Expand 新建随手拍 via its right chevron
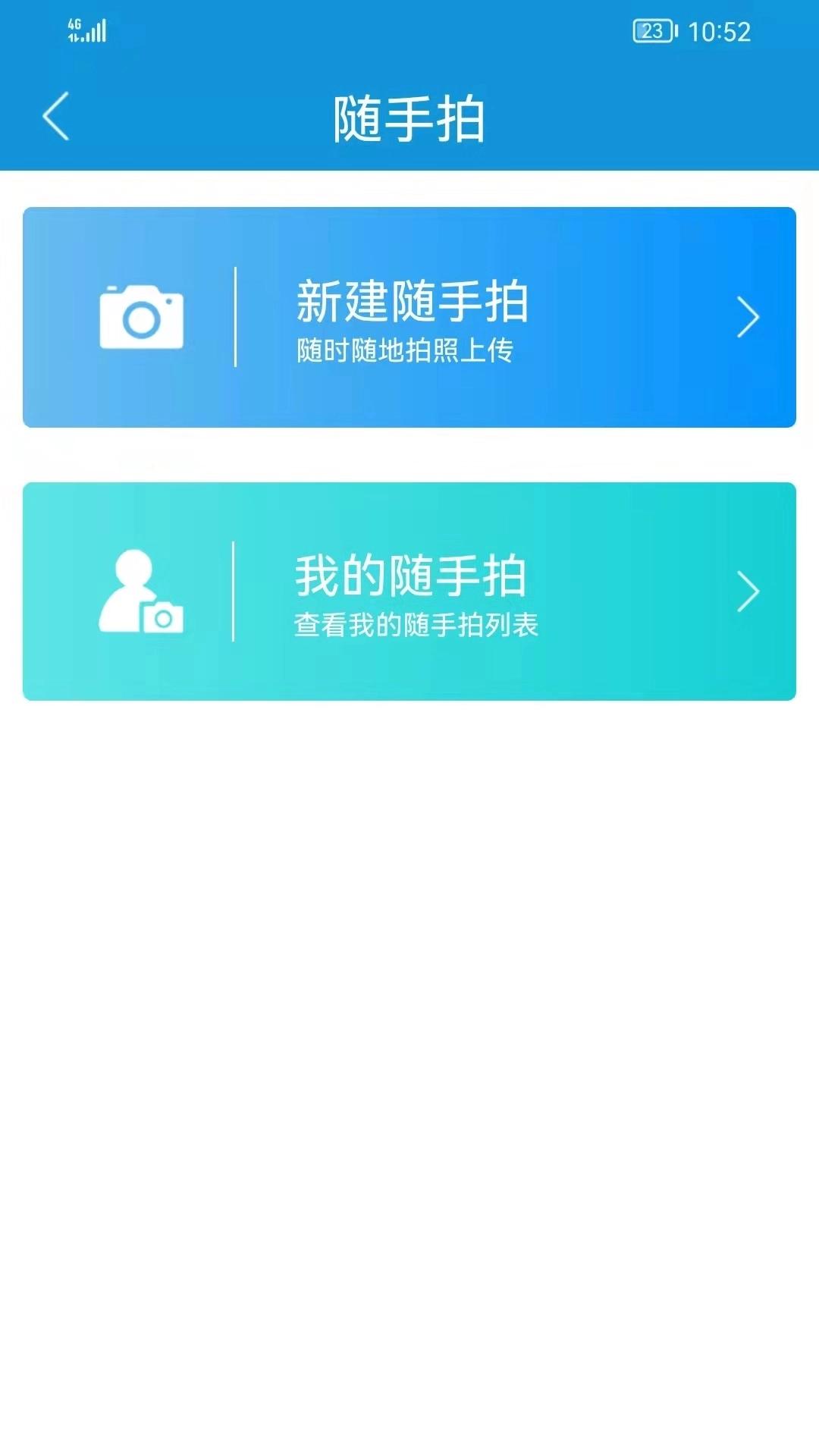 [x=747, y=315]
